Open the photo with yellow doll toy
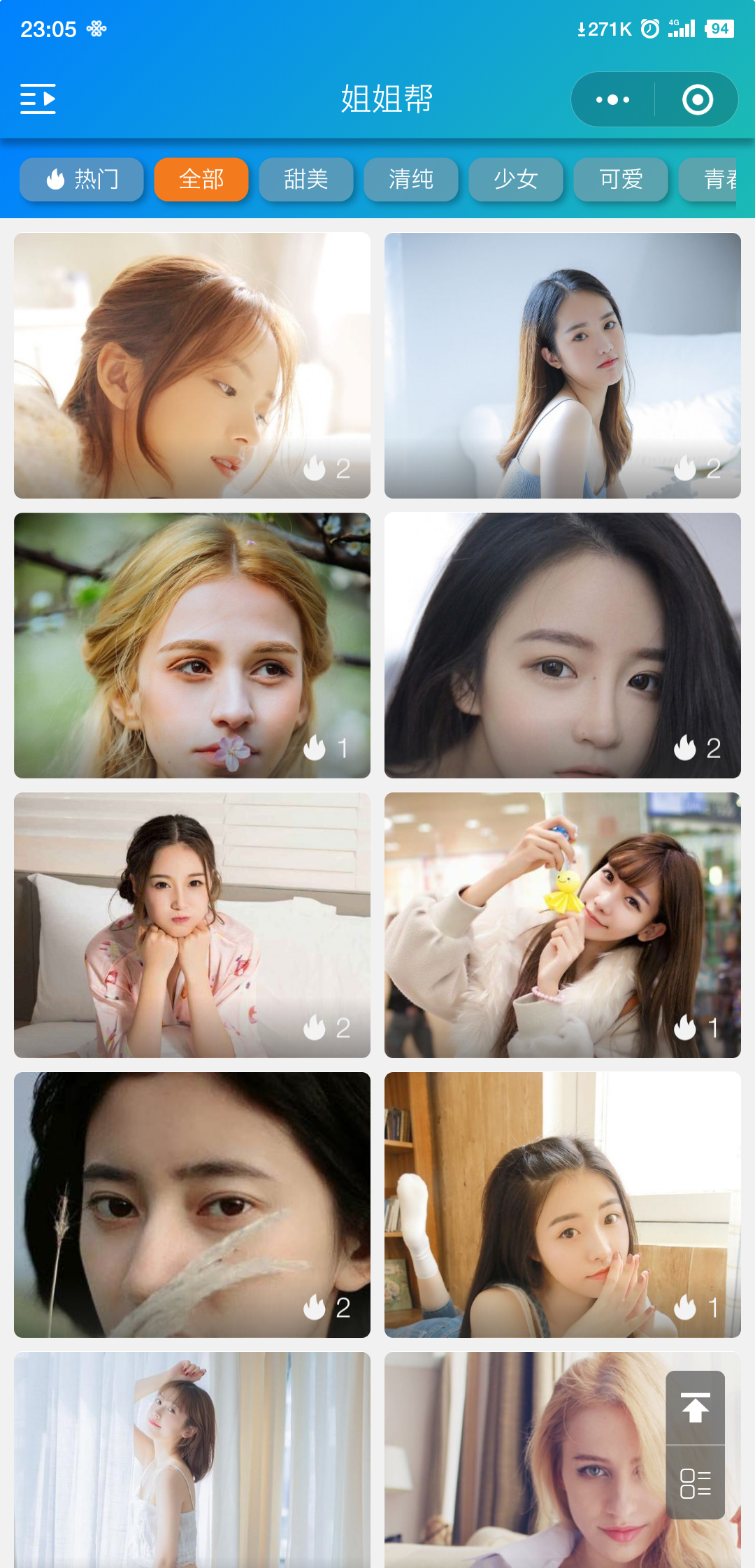Screen dimensions: 755x1568 (563, 925)
